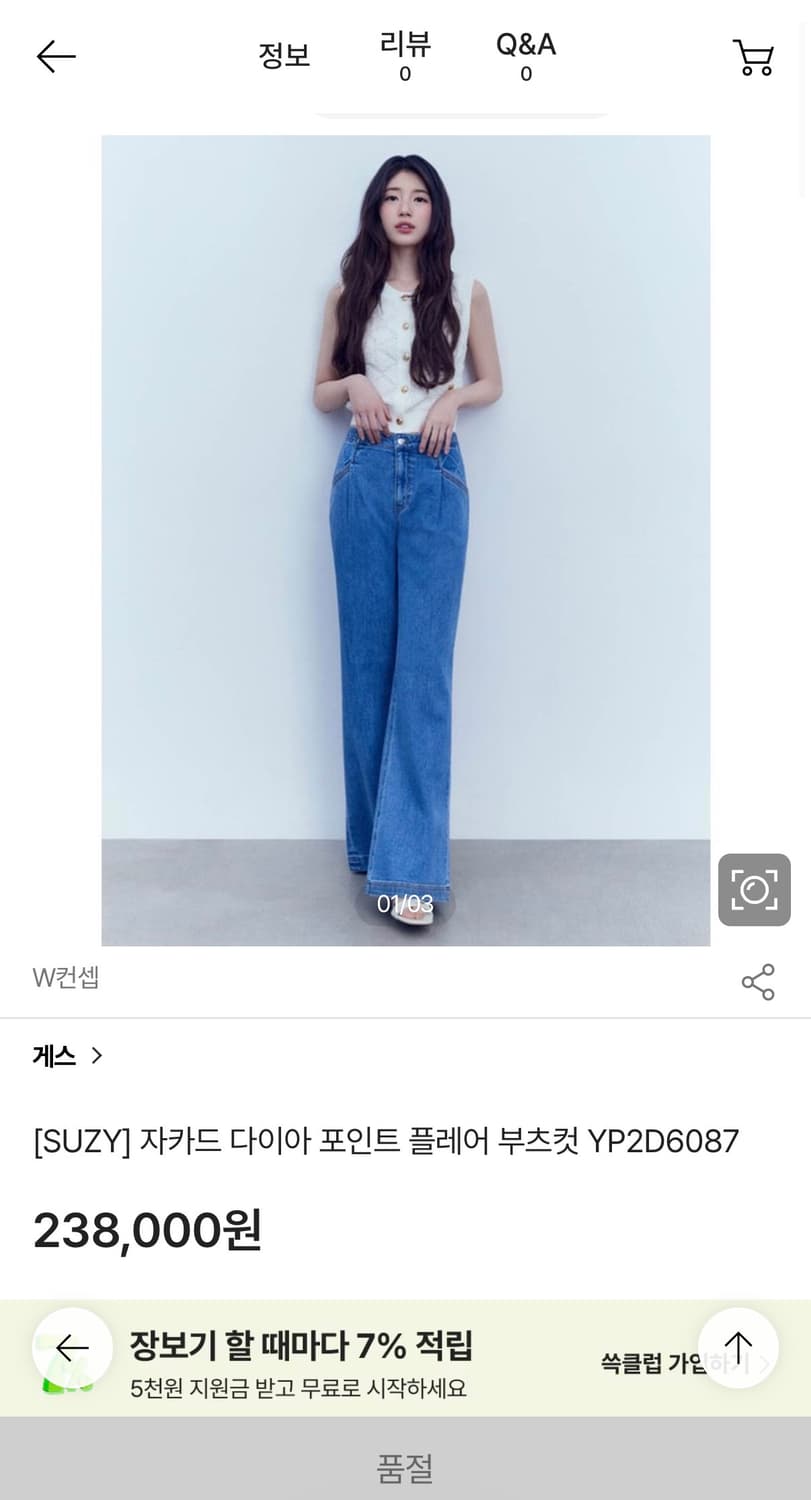811x1500 pixels.
Task: Click the 품절 sold-out button
Action: point(405,1466)
